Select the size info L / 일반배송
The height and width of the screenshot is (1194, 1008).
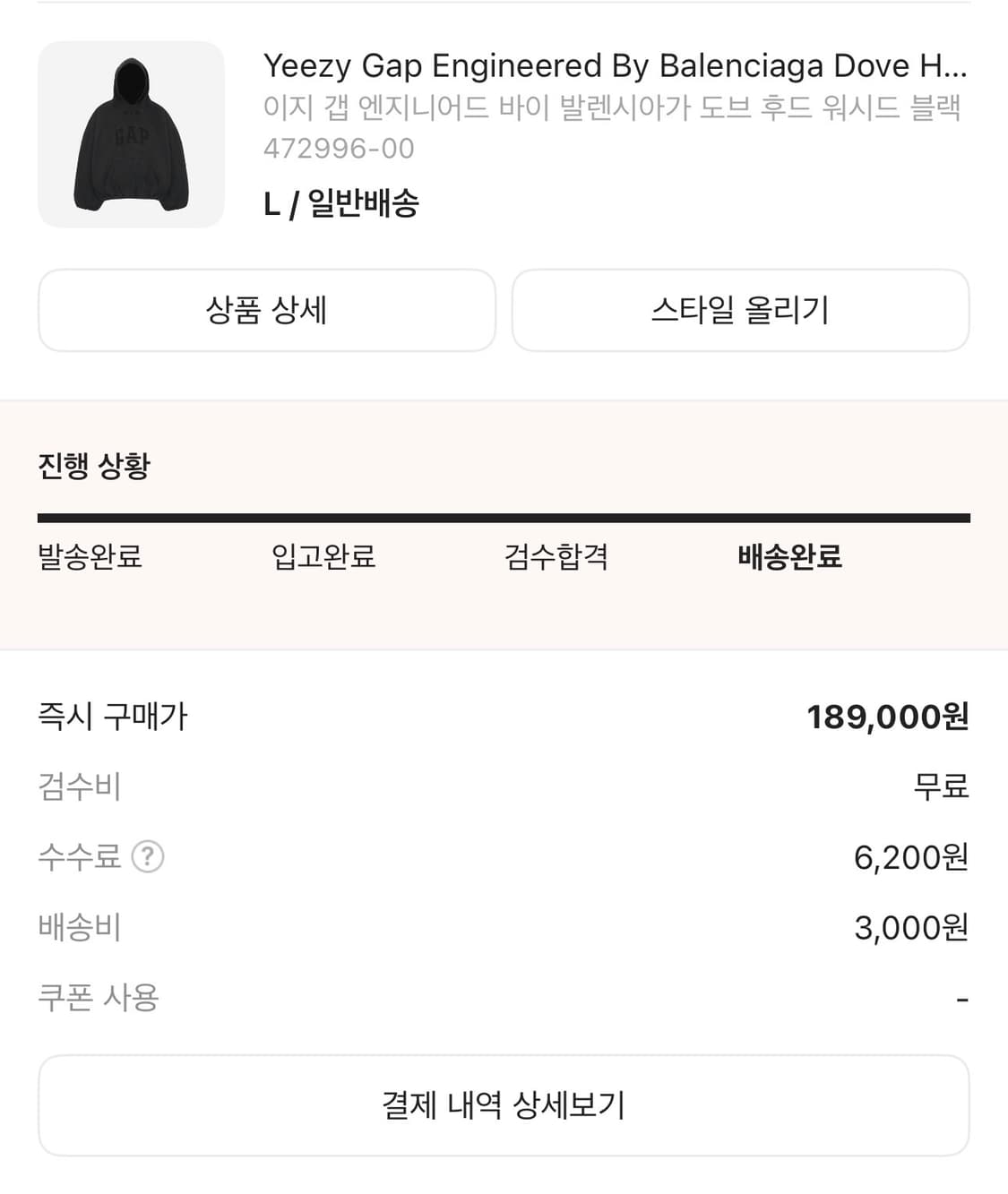pos(342,204)
